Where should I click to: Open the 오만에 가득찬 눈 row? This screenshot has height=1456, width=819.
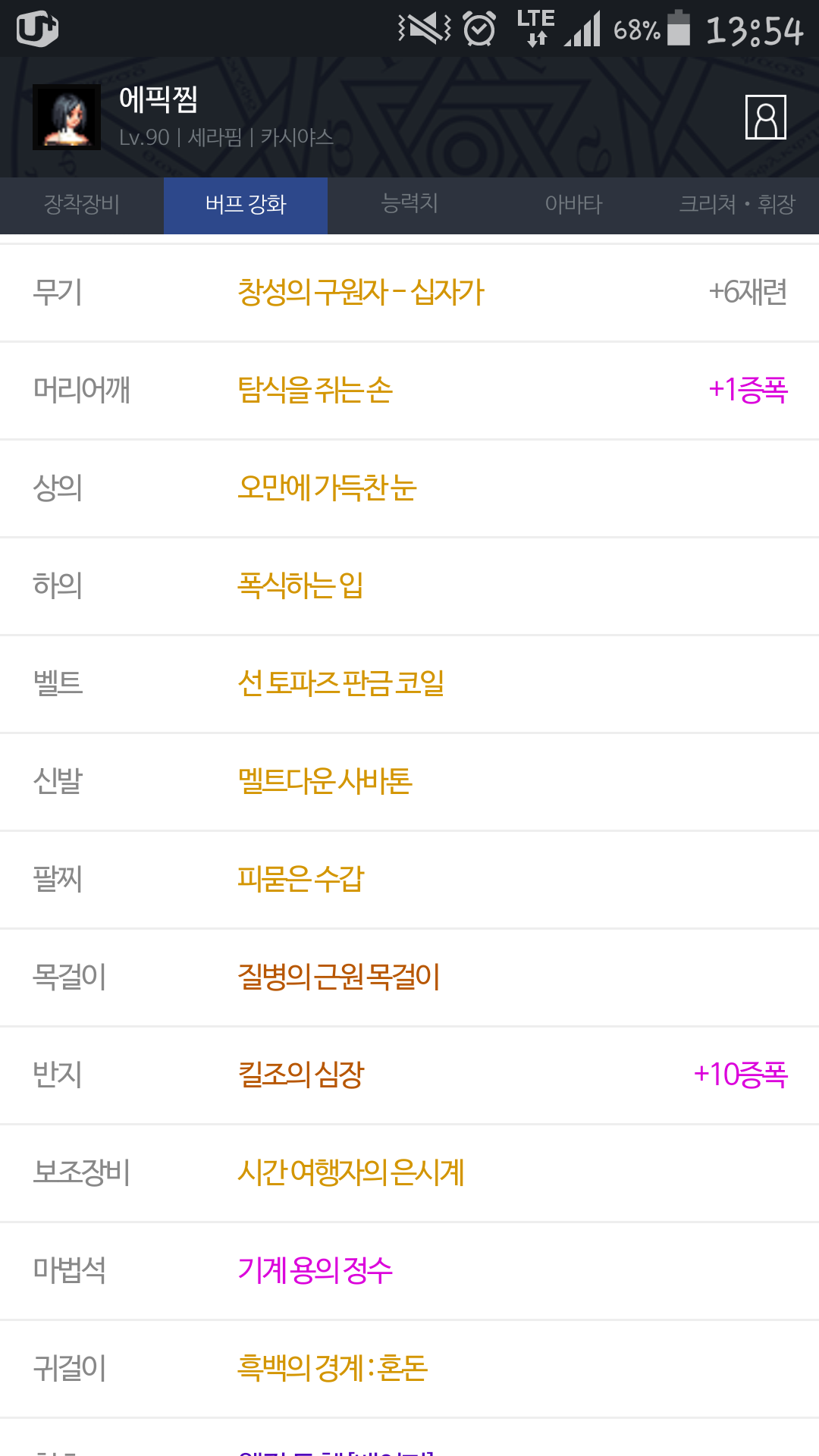coord(327,488)
